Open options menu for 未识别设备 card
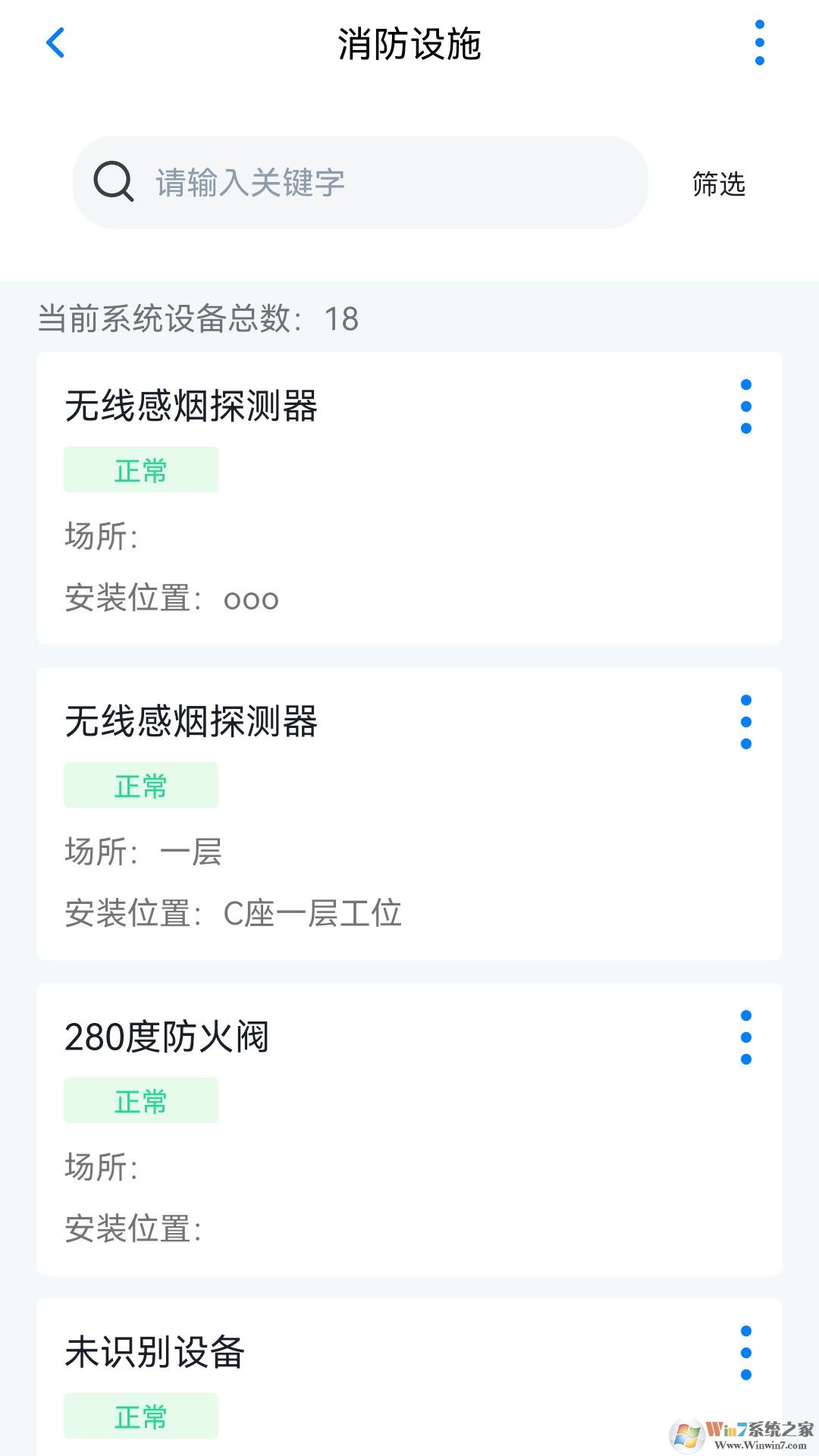This screenshot has height=1456, width=819. (747, 1354)
